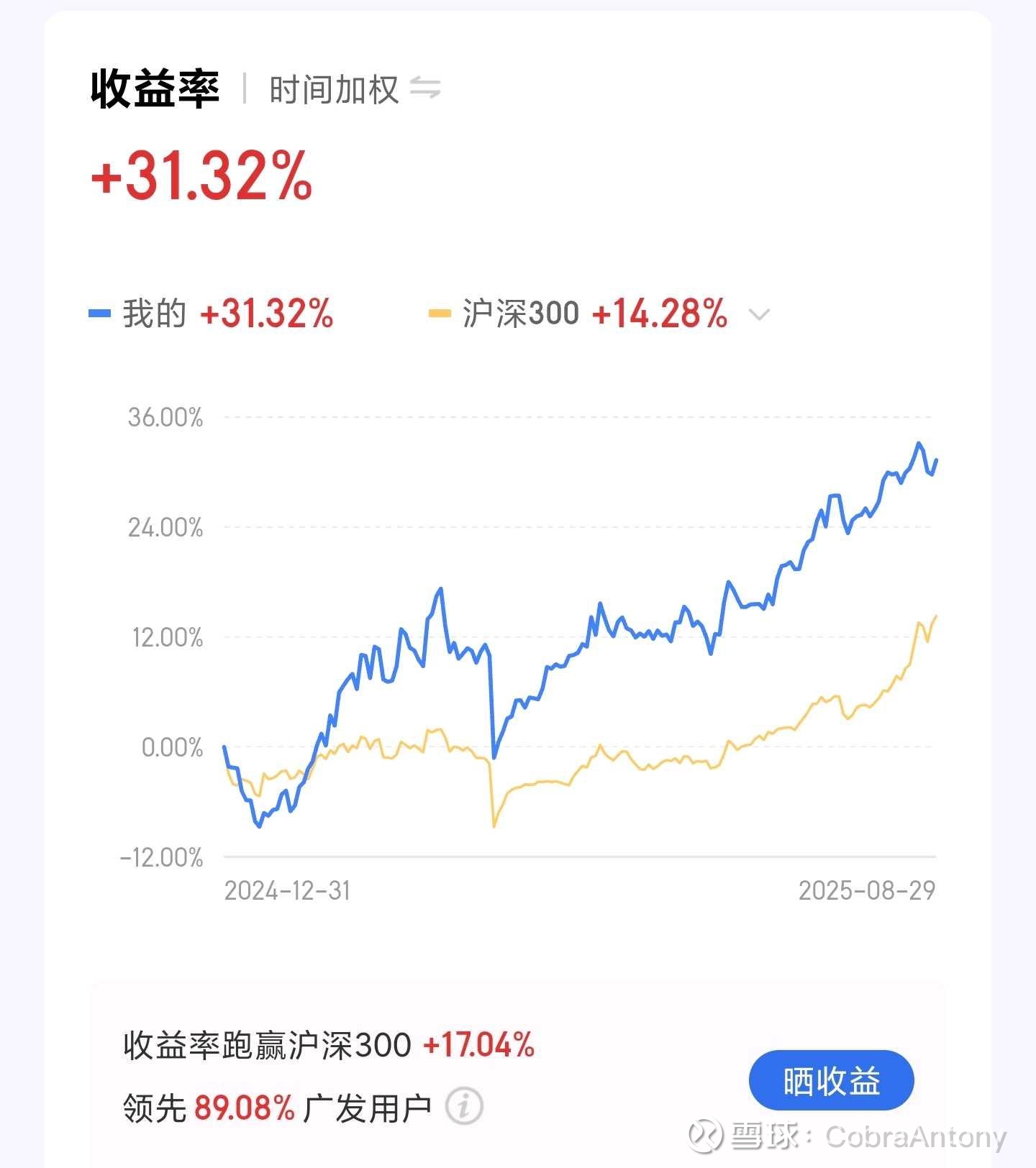Switch the 时间加权 calculation method
The width and height of the screenshot is (1036, 1168).
tap(424, 89)
